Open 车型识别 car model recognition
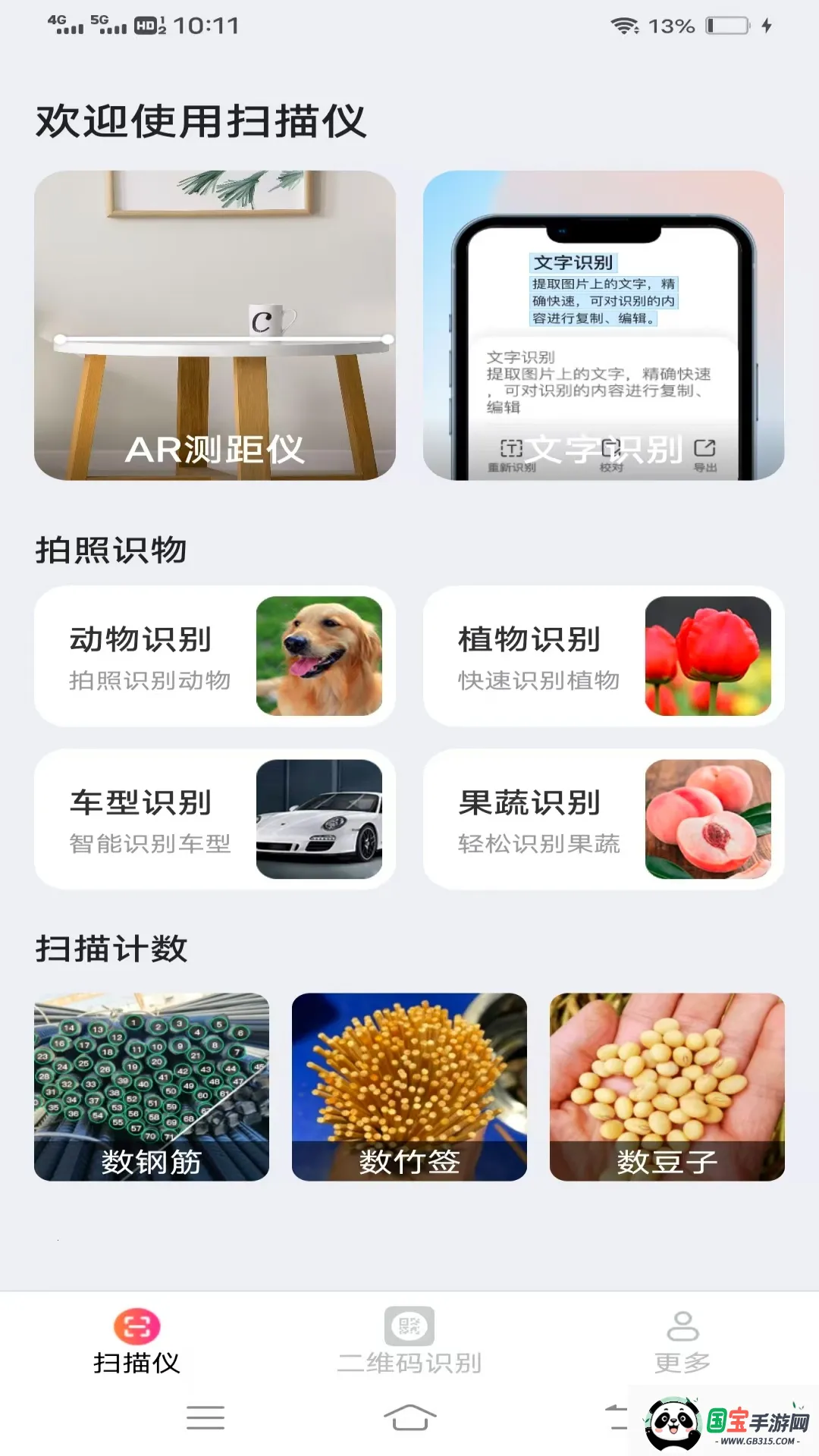 [x=216, y=817]
